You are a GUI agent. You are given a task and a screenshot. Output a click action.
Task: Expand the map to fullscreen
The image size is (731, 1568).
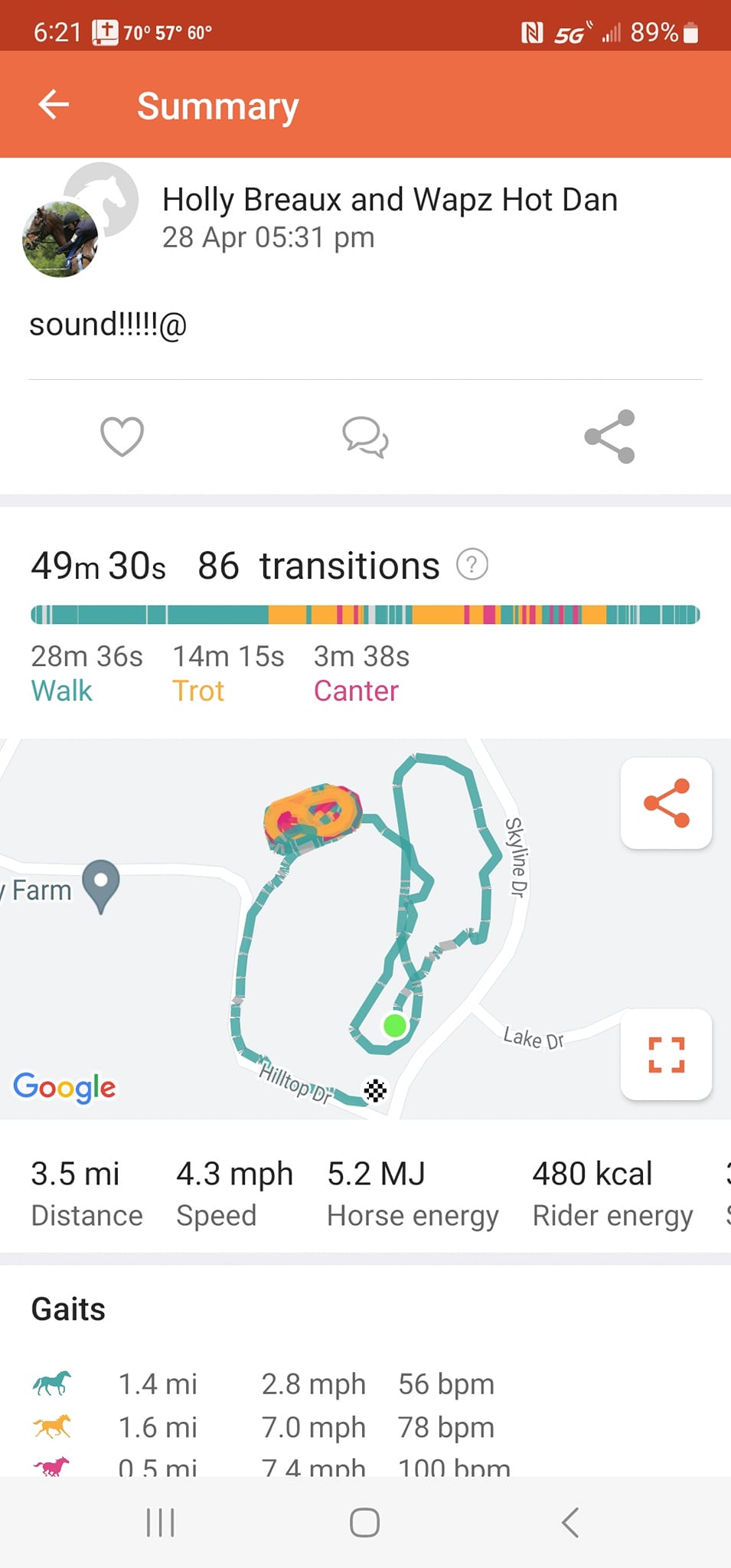tap(666, 1054)
